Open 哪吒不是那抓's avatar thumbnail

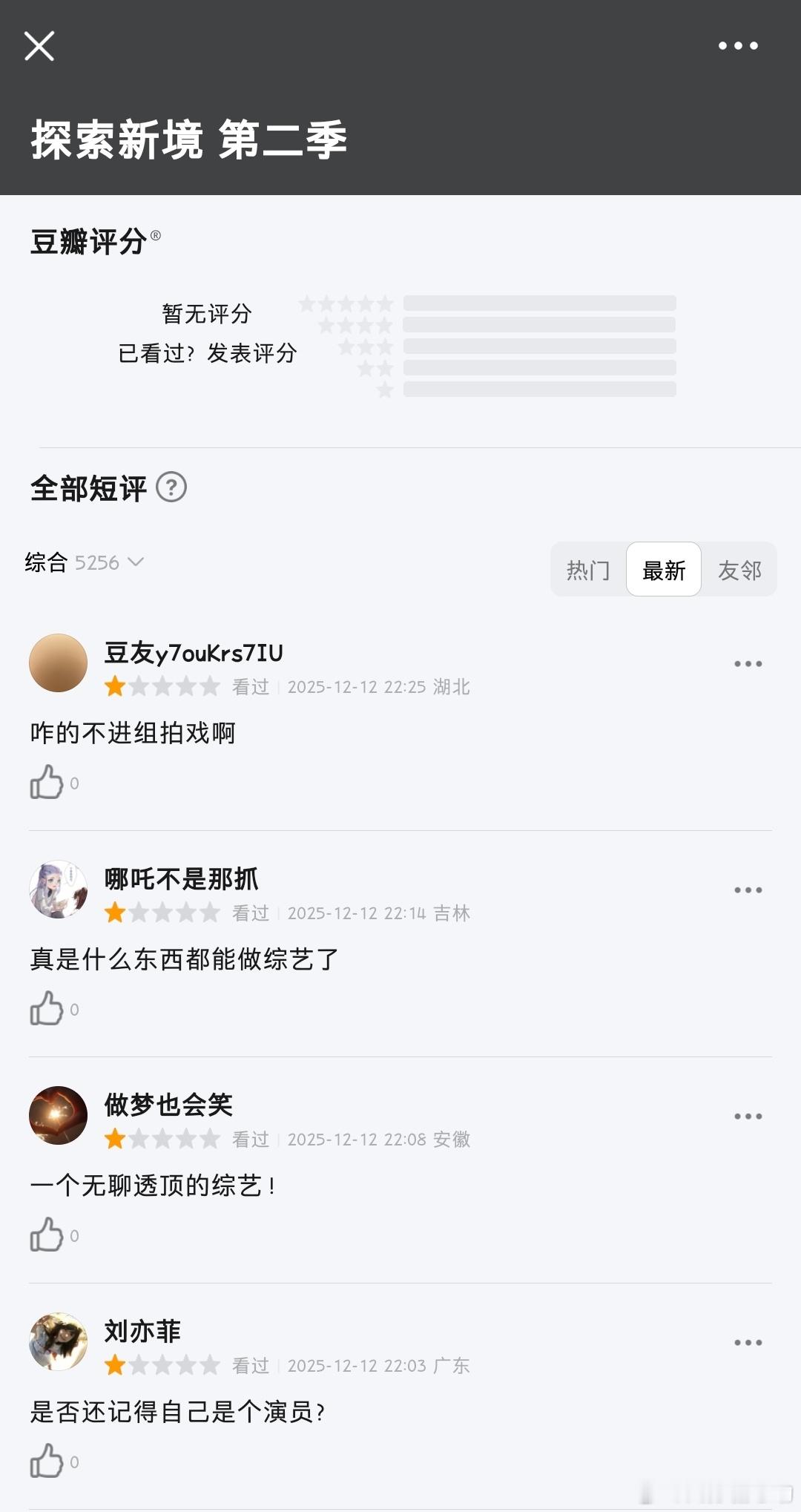[x=58, y=890]
